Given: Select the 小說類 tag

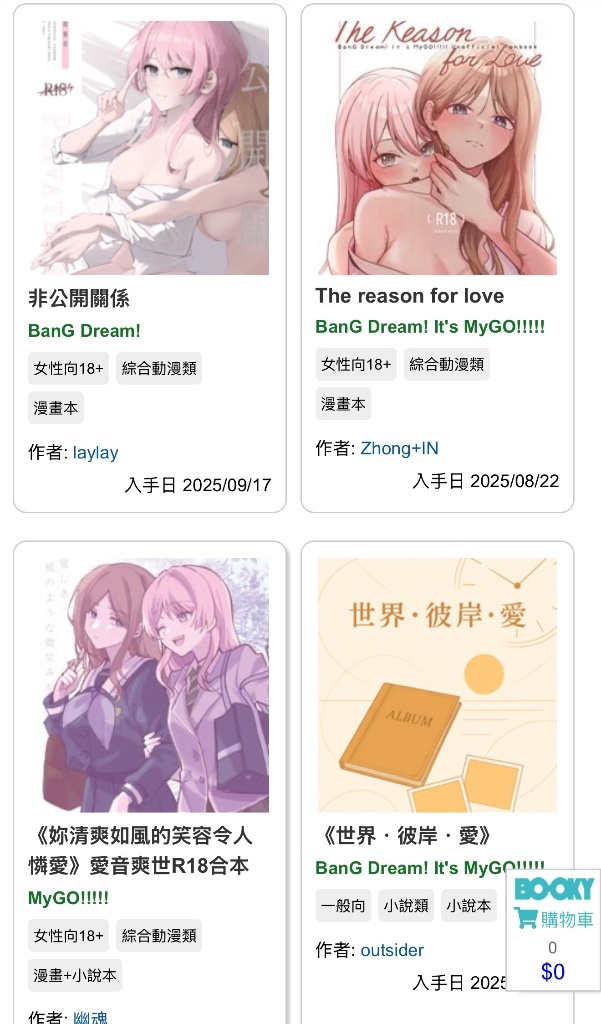Looking at the screenshot, I should click(406, 906).
